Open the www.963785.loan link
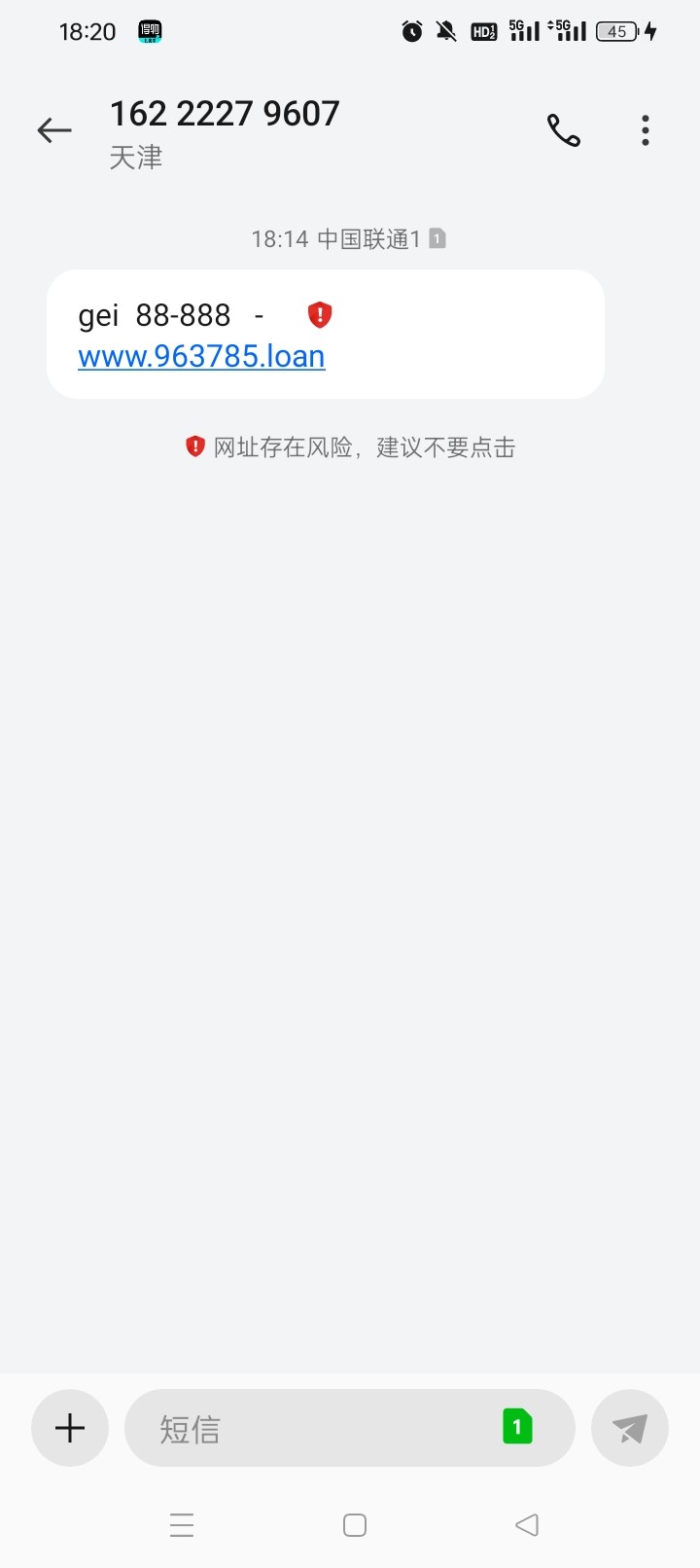The height and width of the screenshot is (1568, 700). click(201, 356)
